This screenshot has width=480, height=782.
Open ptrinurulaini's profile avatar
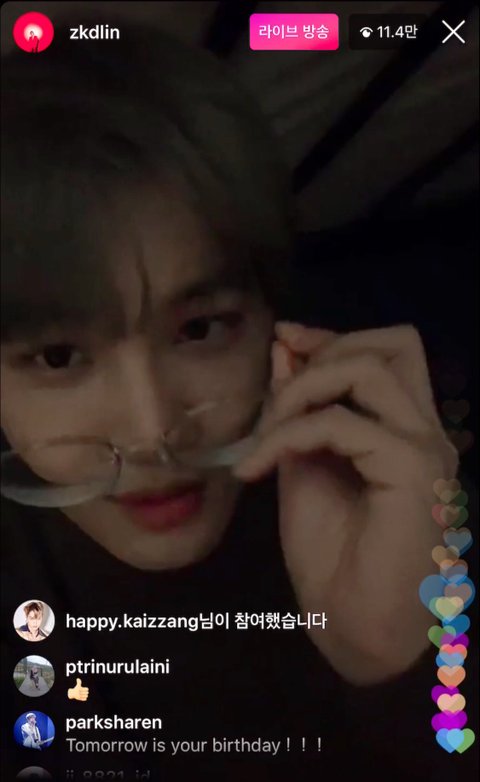(33, 676)
